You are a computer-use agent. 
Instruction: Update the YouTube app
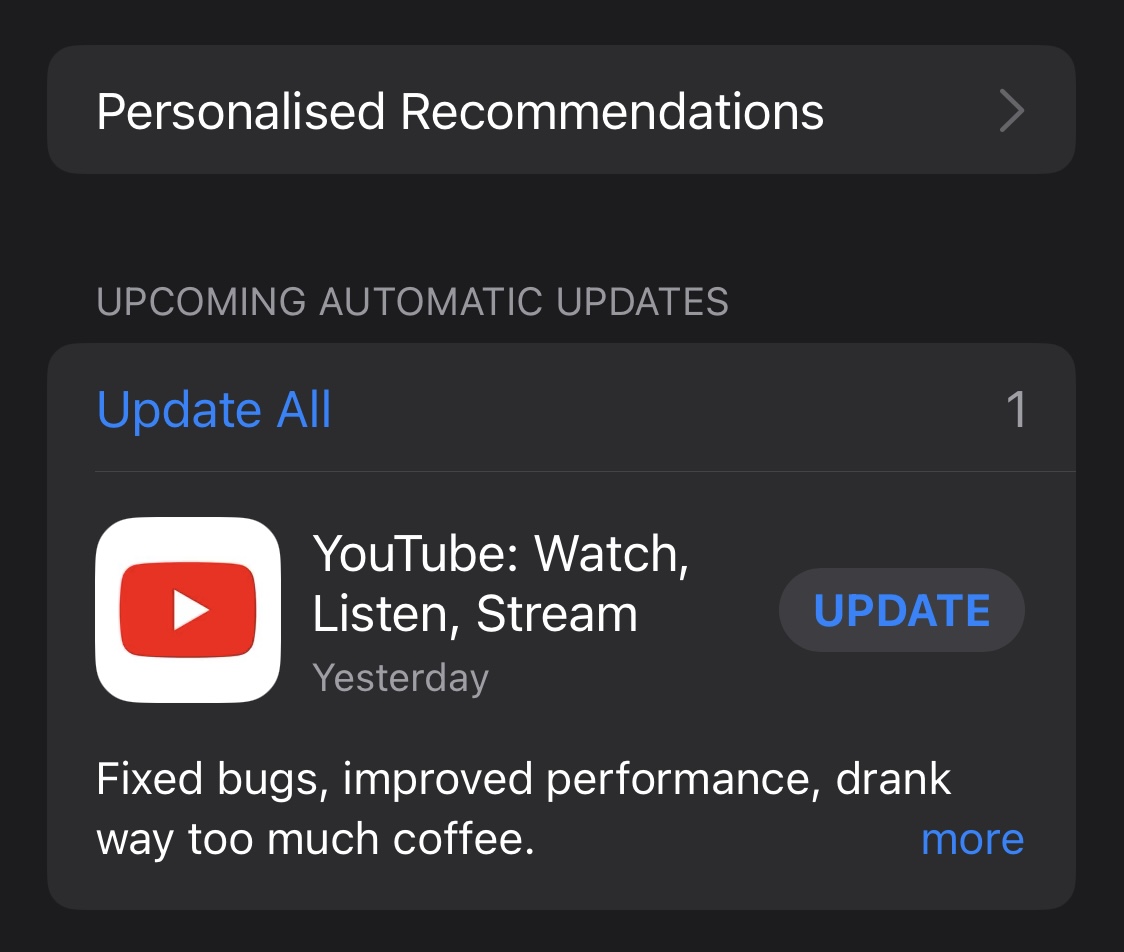coord(901,610)
